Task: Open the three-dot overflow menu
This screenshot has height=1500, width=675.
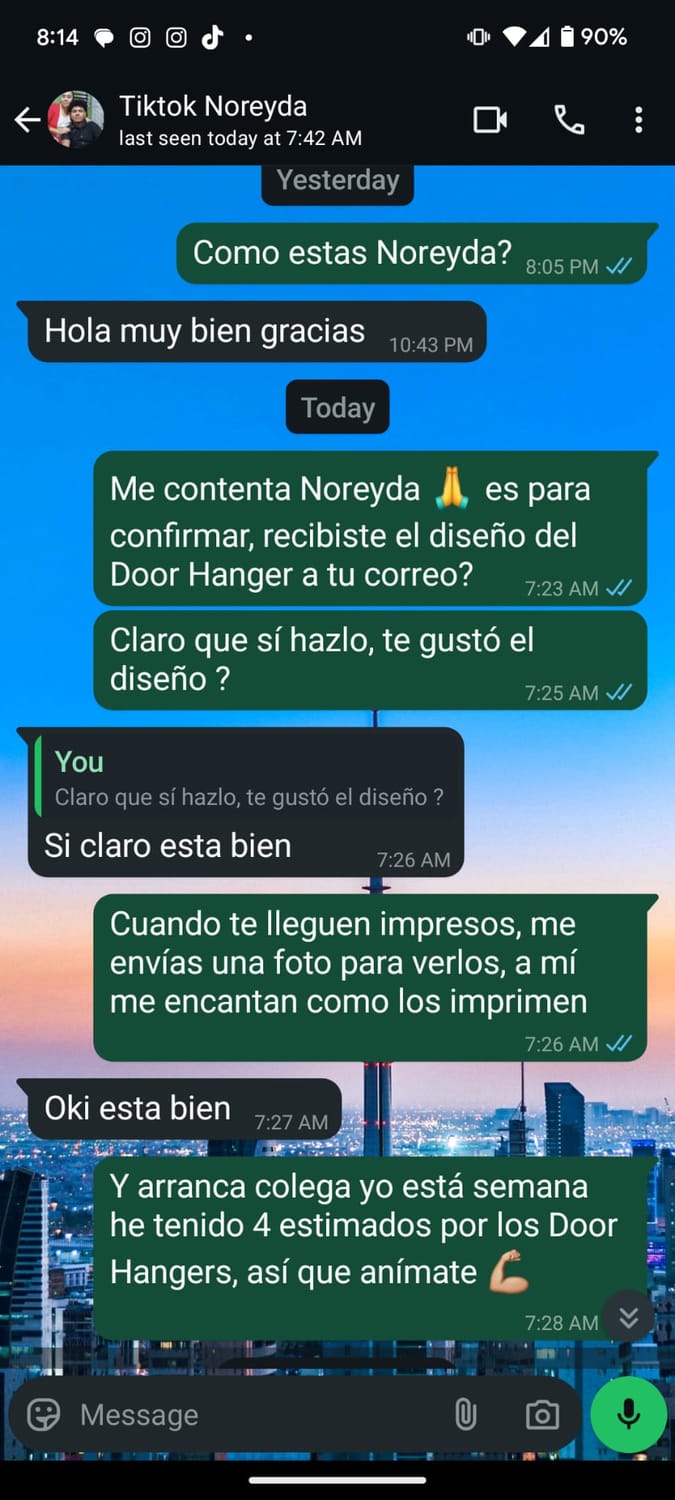Action: click(x=638, y=121)
